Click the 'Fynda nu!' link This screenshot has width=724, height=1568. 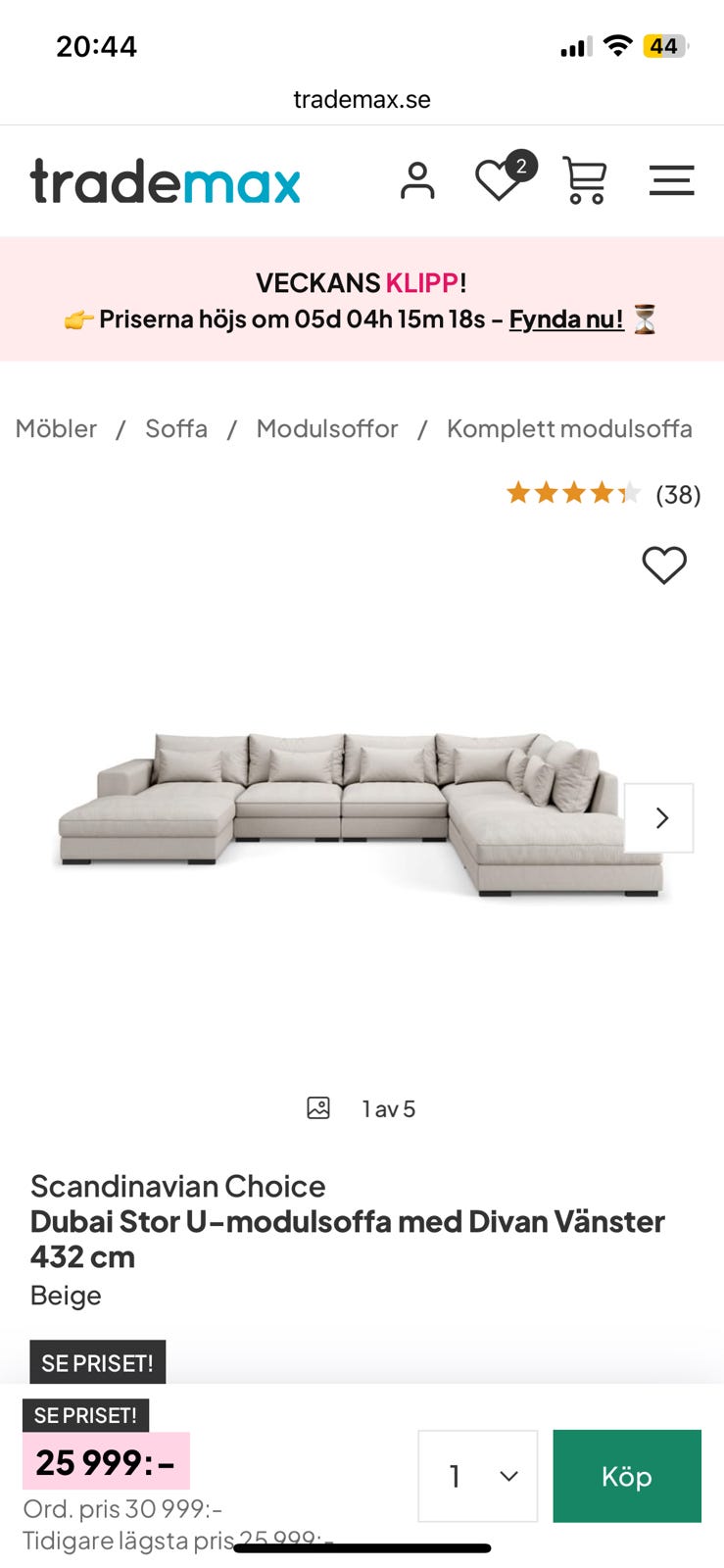(x=566, y=319)
